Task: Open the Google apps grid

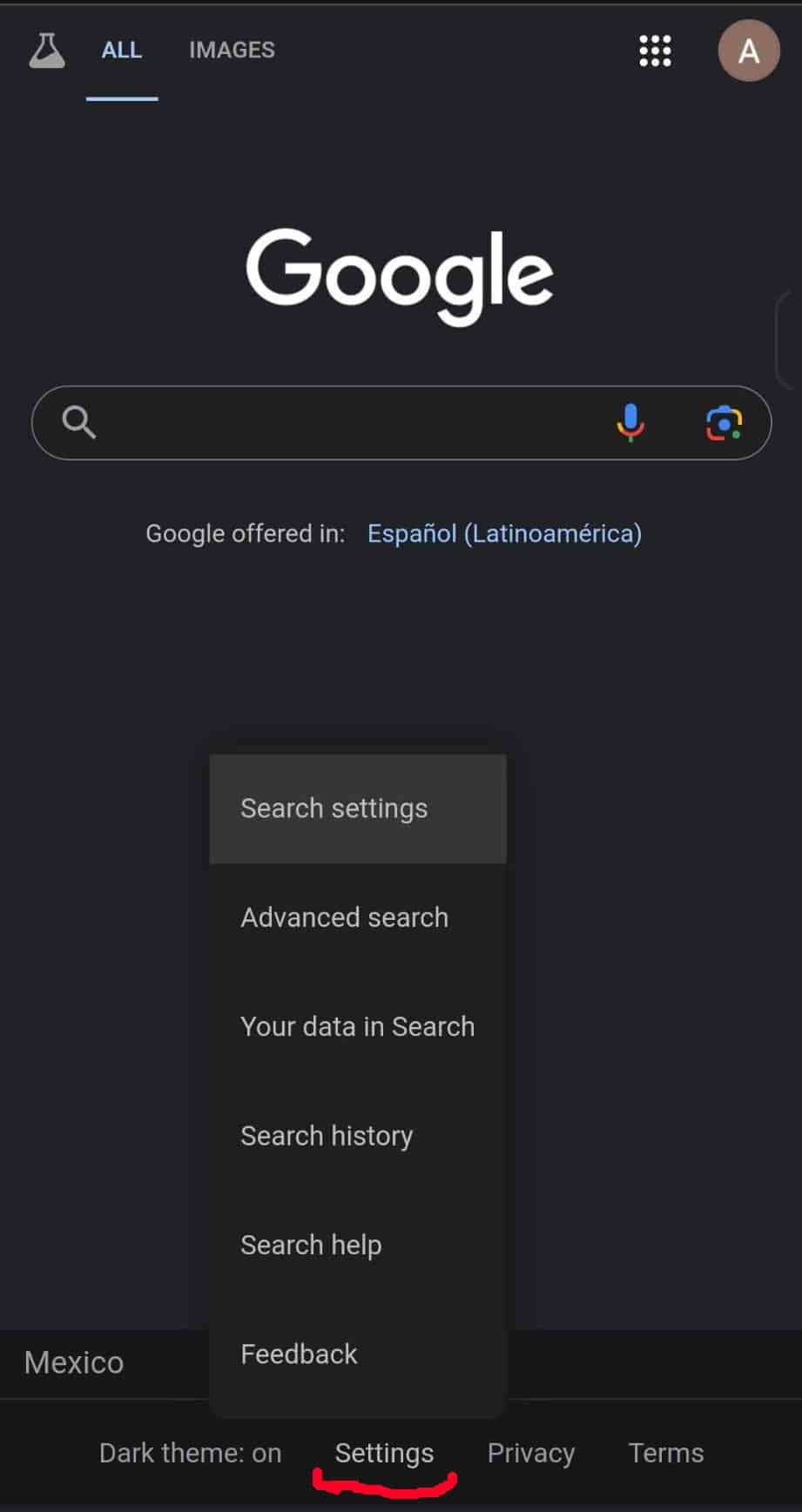Action: 655,51
